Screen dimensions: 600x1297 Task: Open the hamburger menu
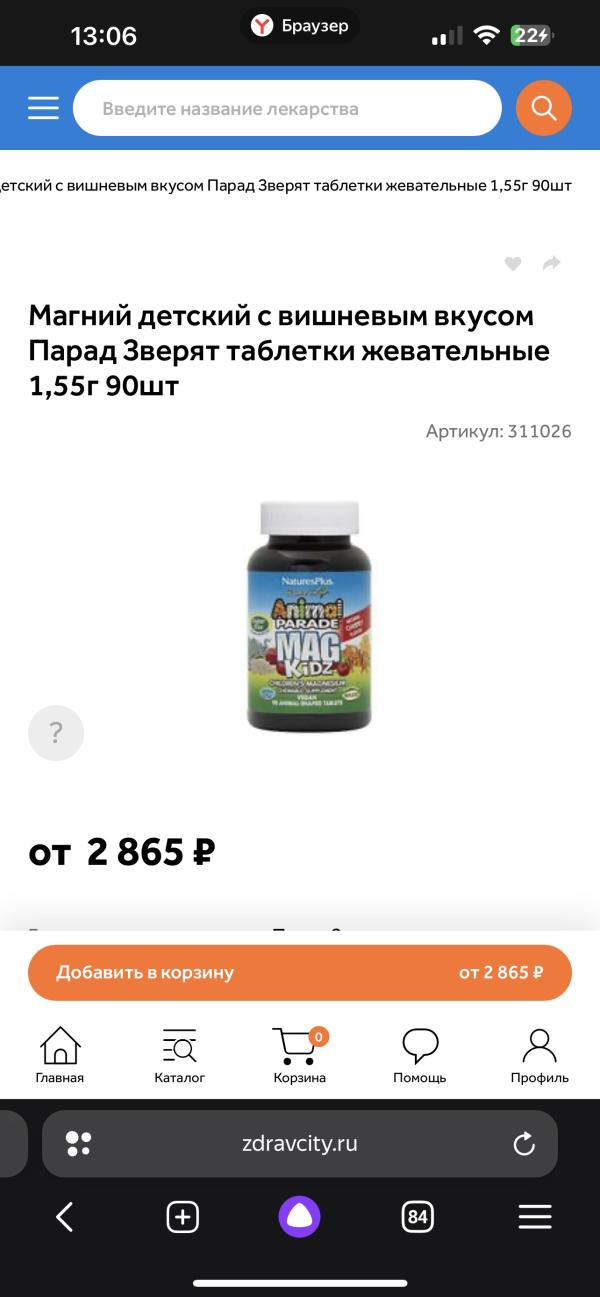click(43, 108)
